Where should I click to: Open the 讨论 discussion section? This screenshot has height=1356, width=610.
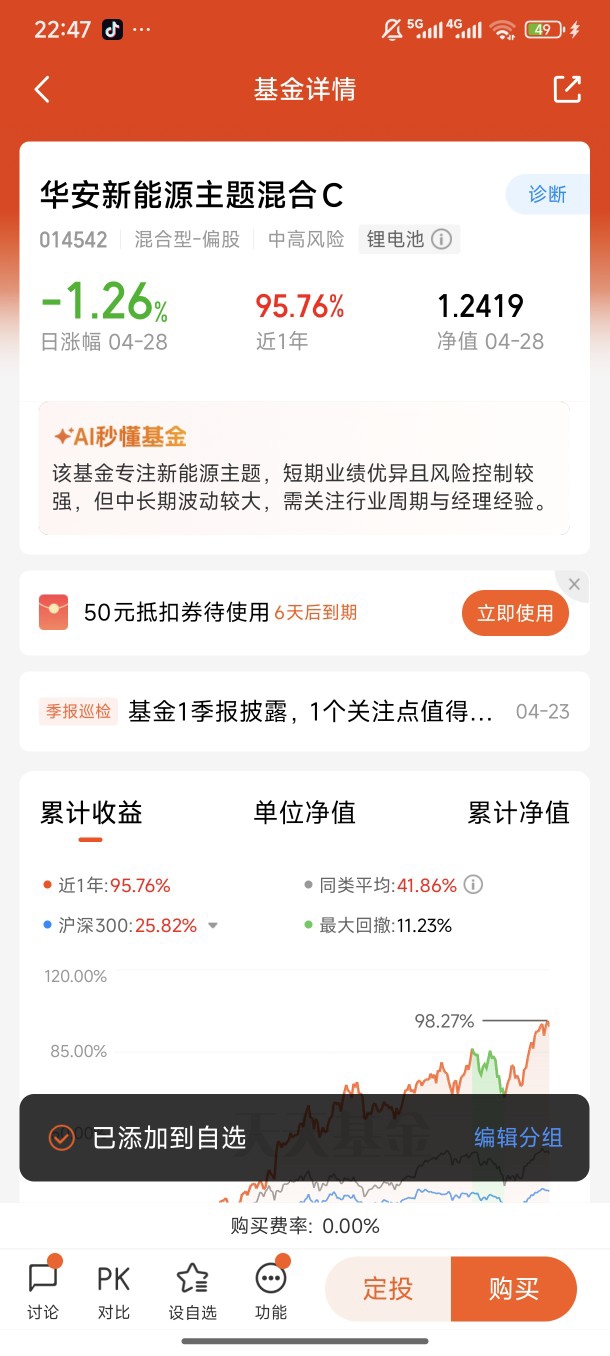[x=43, y=1290]
